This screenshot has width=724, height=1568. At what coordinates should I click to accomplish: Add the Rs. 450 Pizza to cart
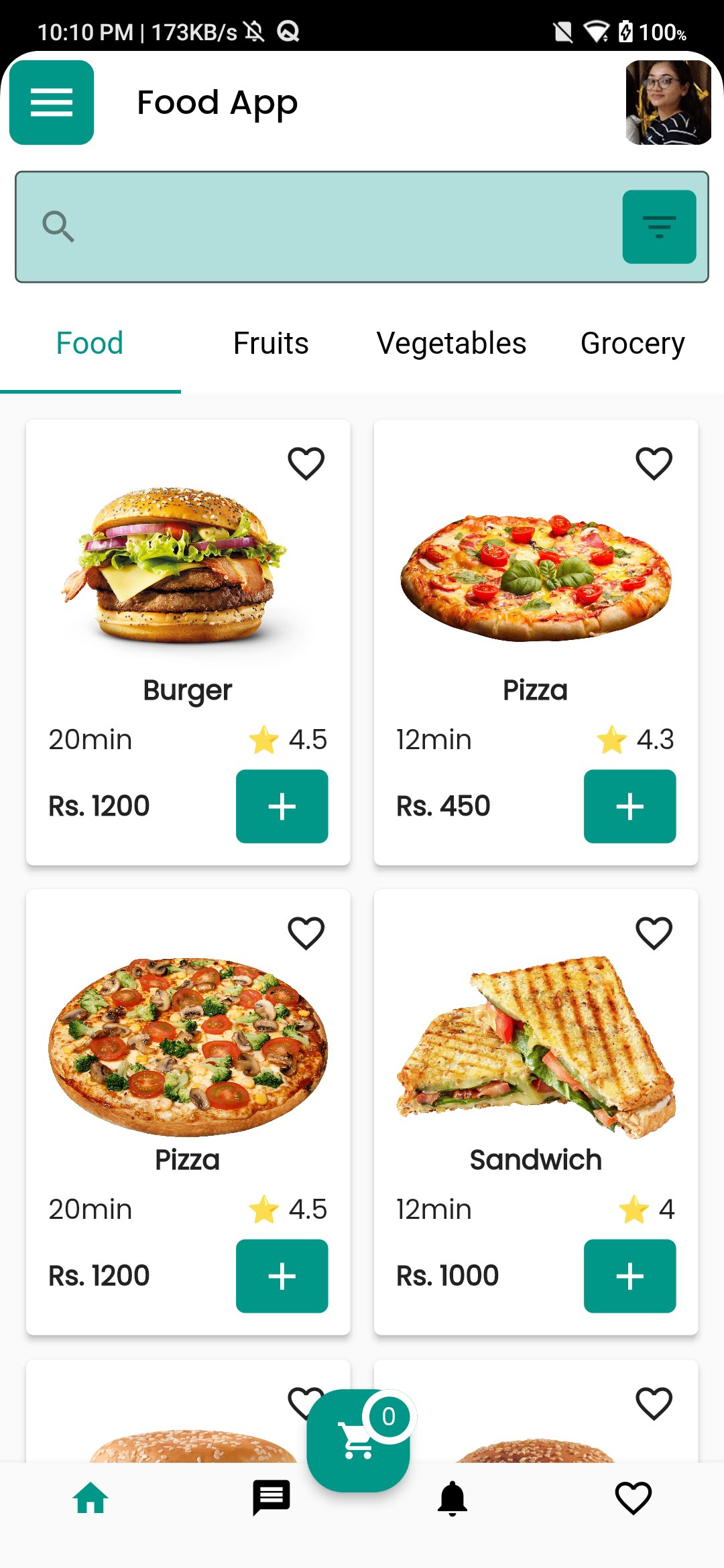pyautogui.click(x=629, y=806)
